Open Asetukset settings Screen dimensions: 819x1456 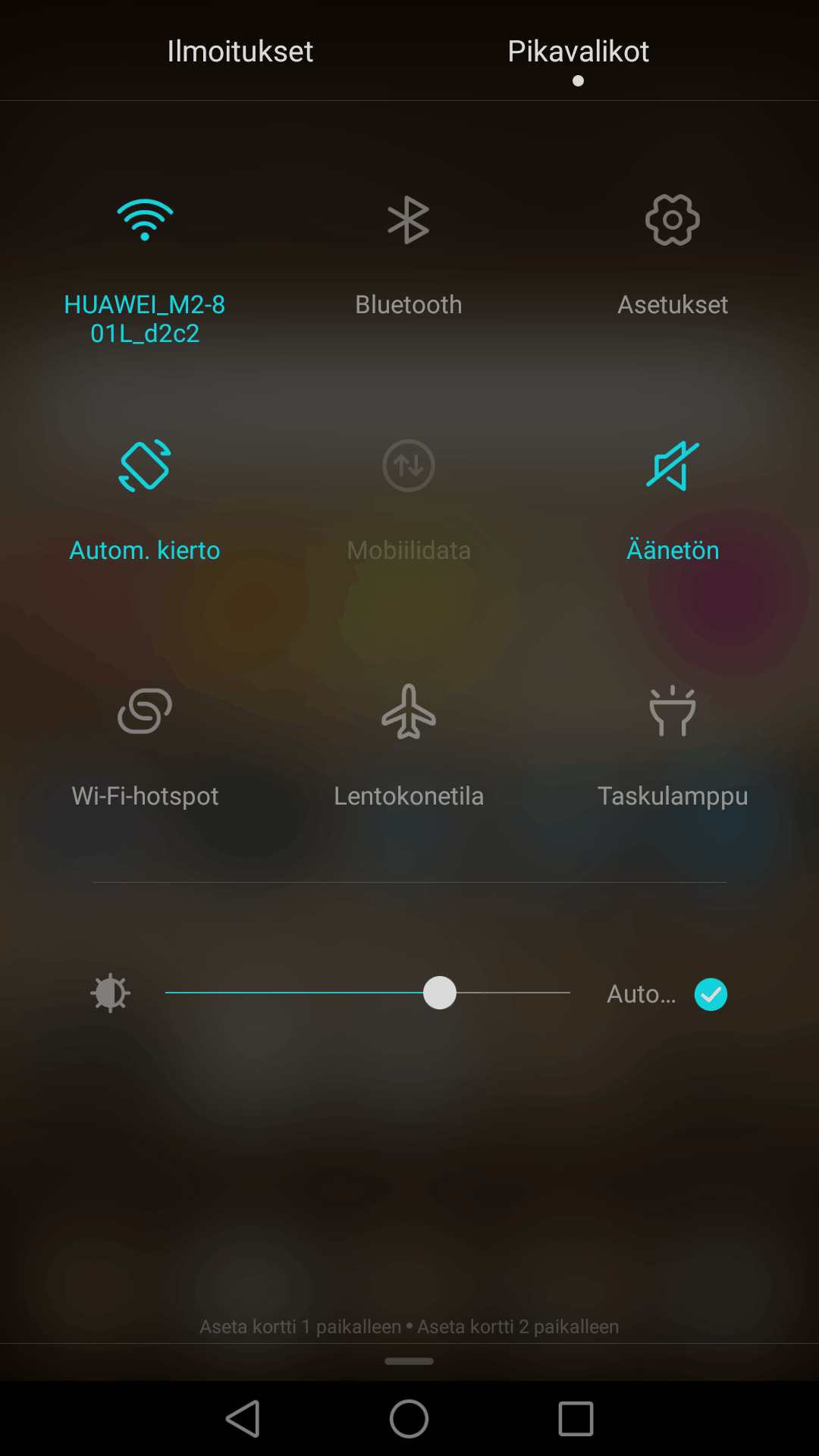673,221
